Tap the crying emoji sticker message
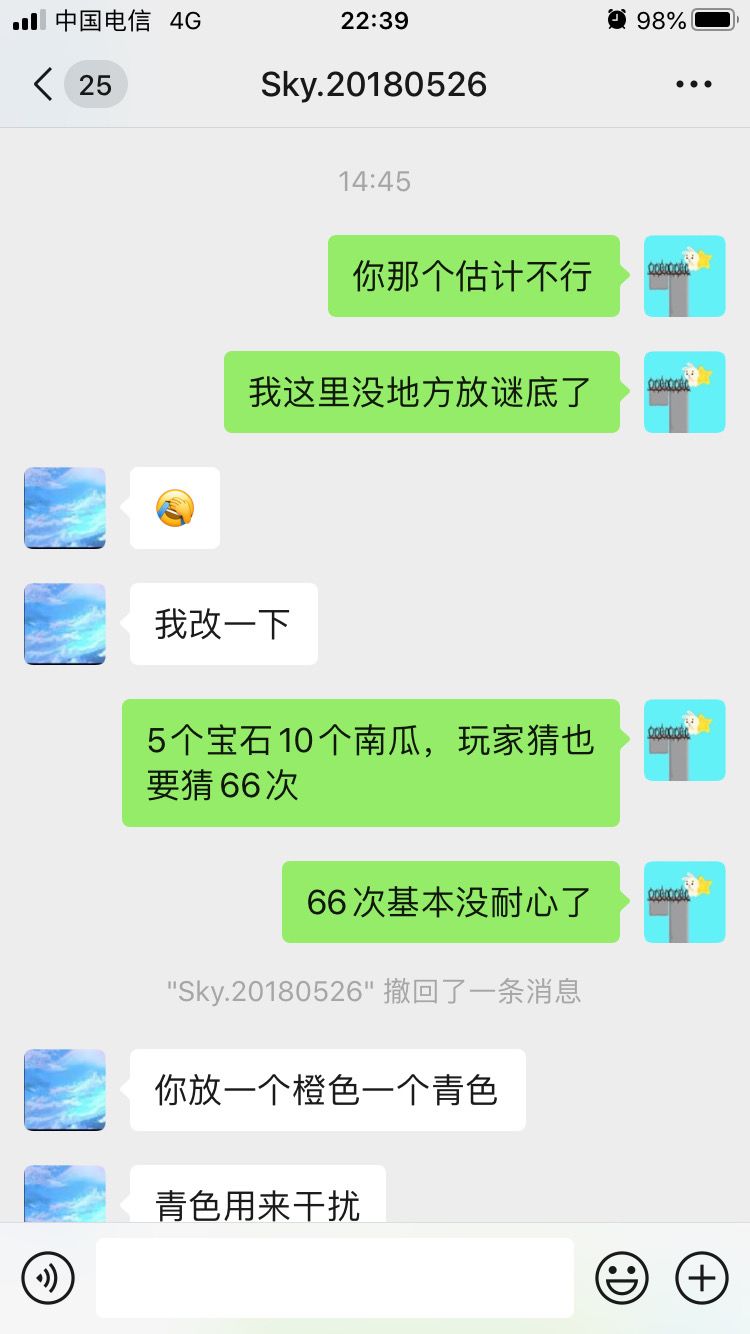750x1334 pixels. (174, 508)
